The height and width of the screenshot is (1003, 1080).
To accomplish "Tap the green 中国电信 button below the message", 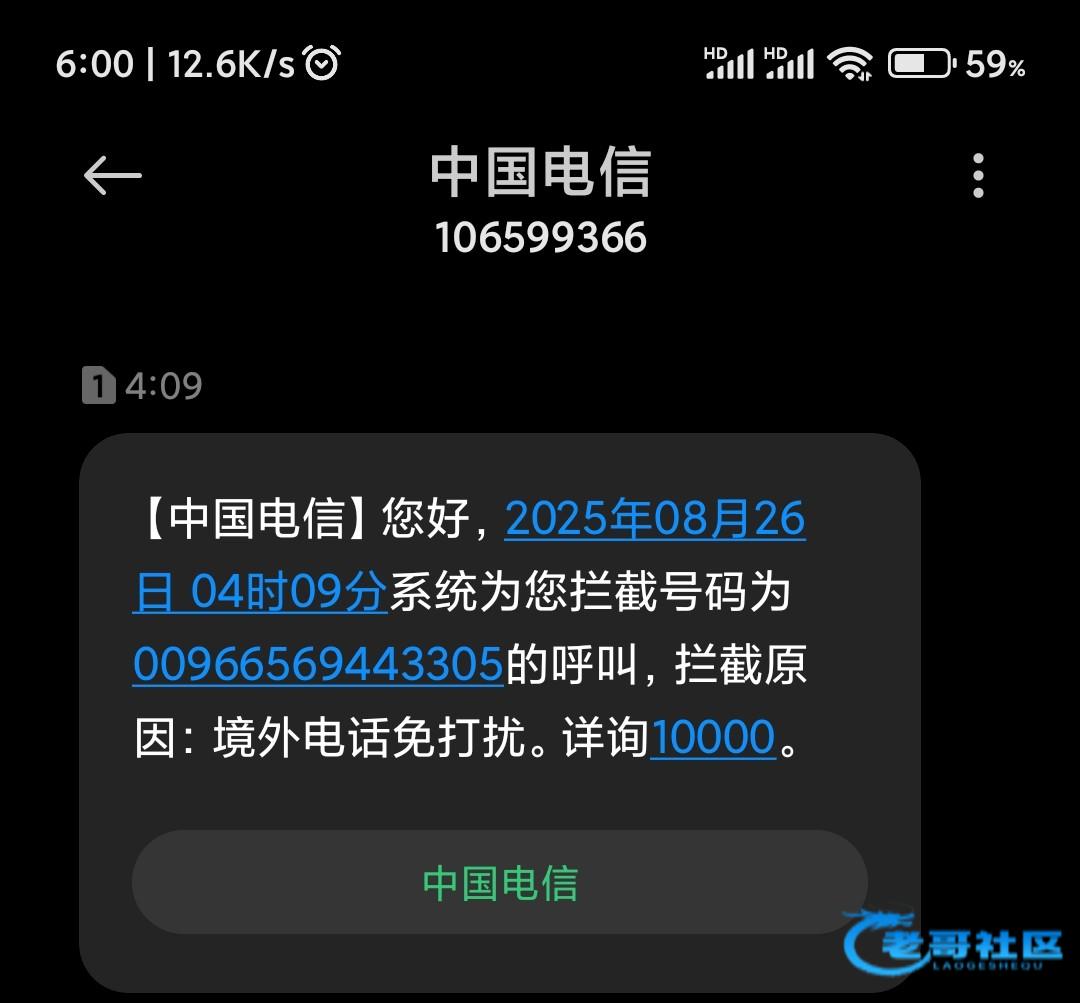I will (500, 882).
